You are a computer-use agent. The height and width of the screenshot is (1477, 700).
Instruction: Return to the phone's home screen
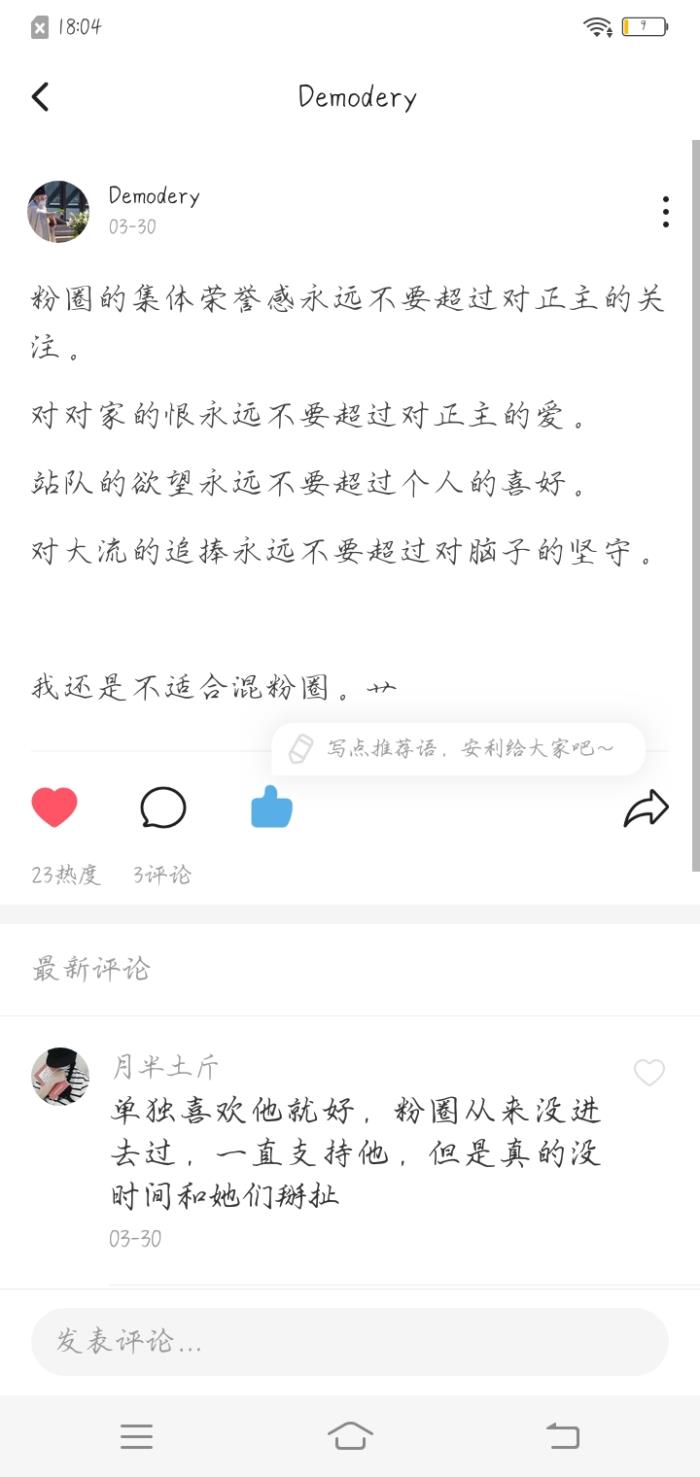(x=350, y=1437)
